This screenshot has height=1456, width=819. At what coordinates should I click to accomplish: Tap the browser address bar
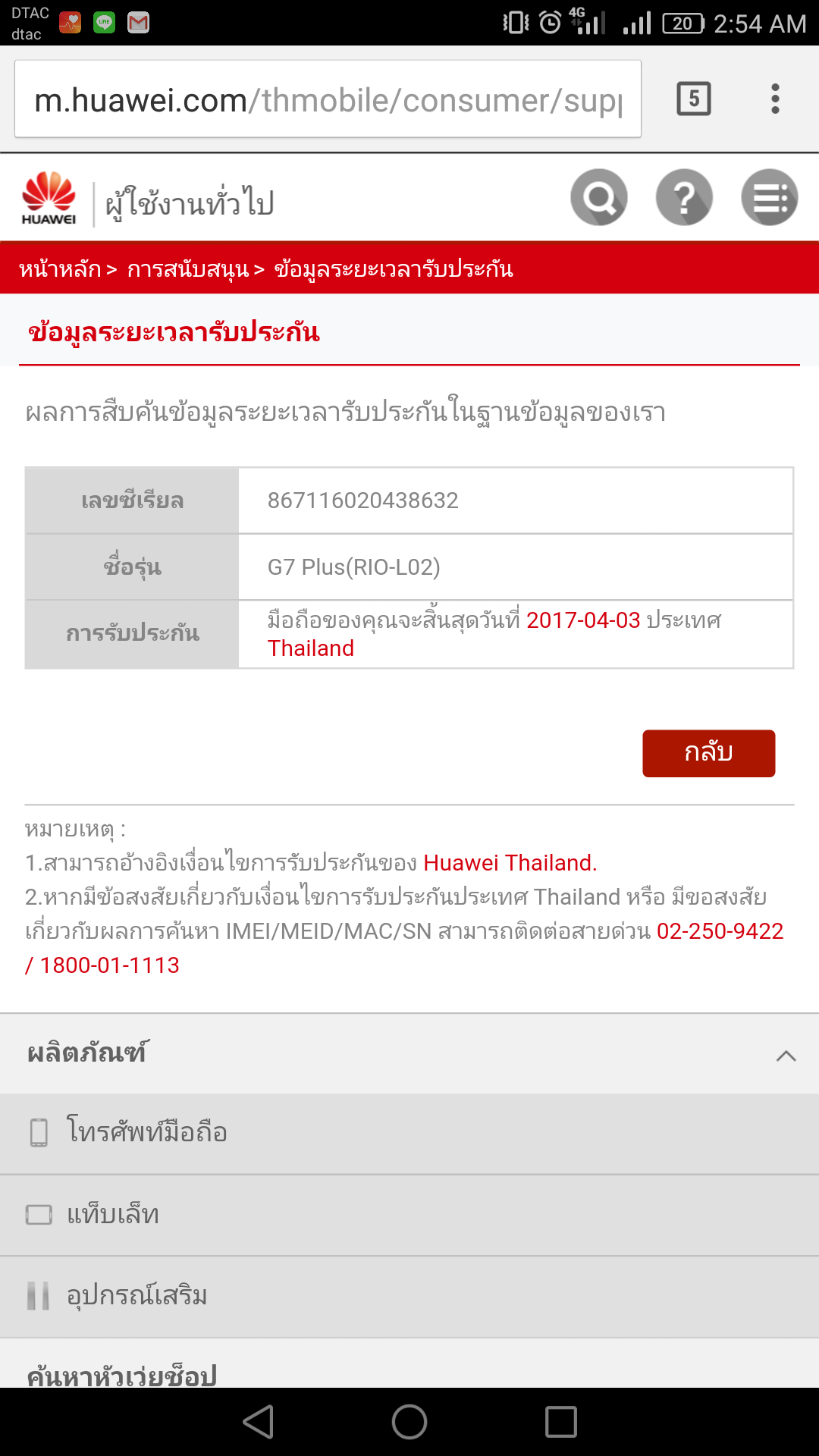point(328,99)
